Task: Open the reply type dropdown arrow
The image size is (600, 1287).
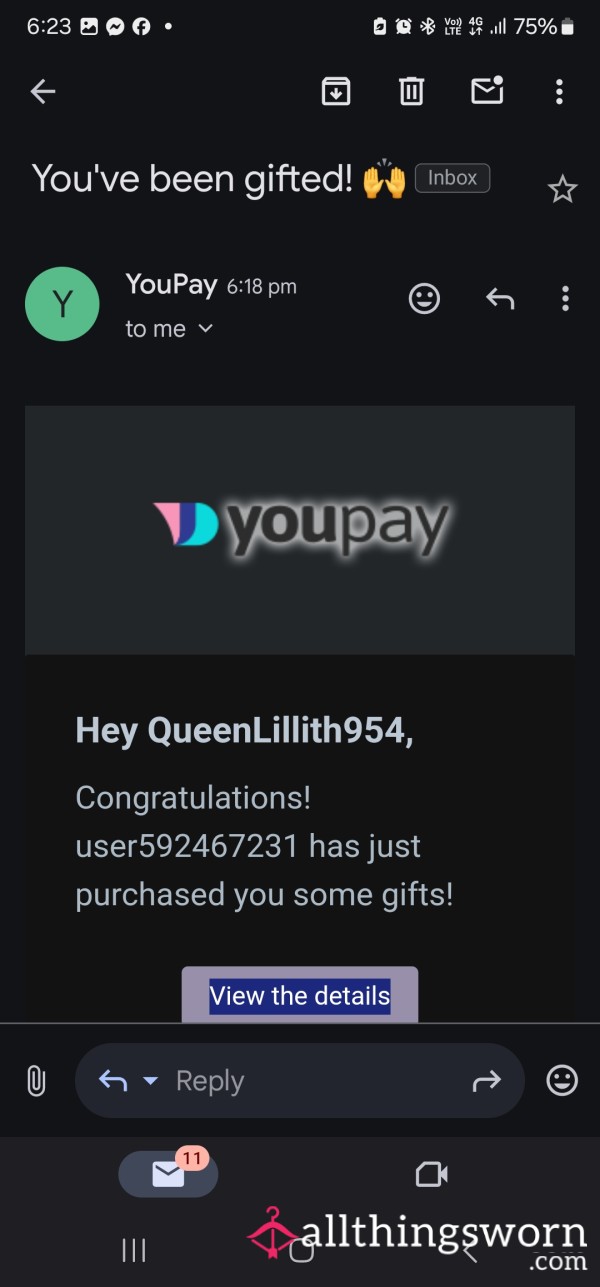Action: [151, 1081]
